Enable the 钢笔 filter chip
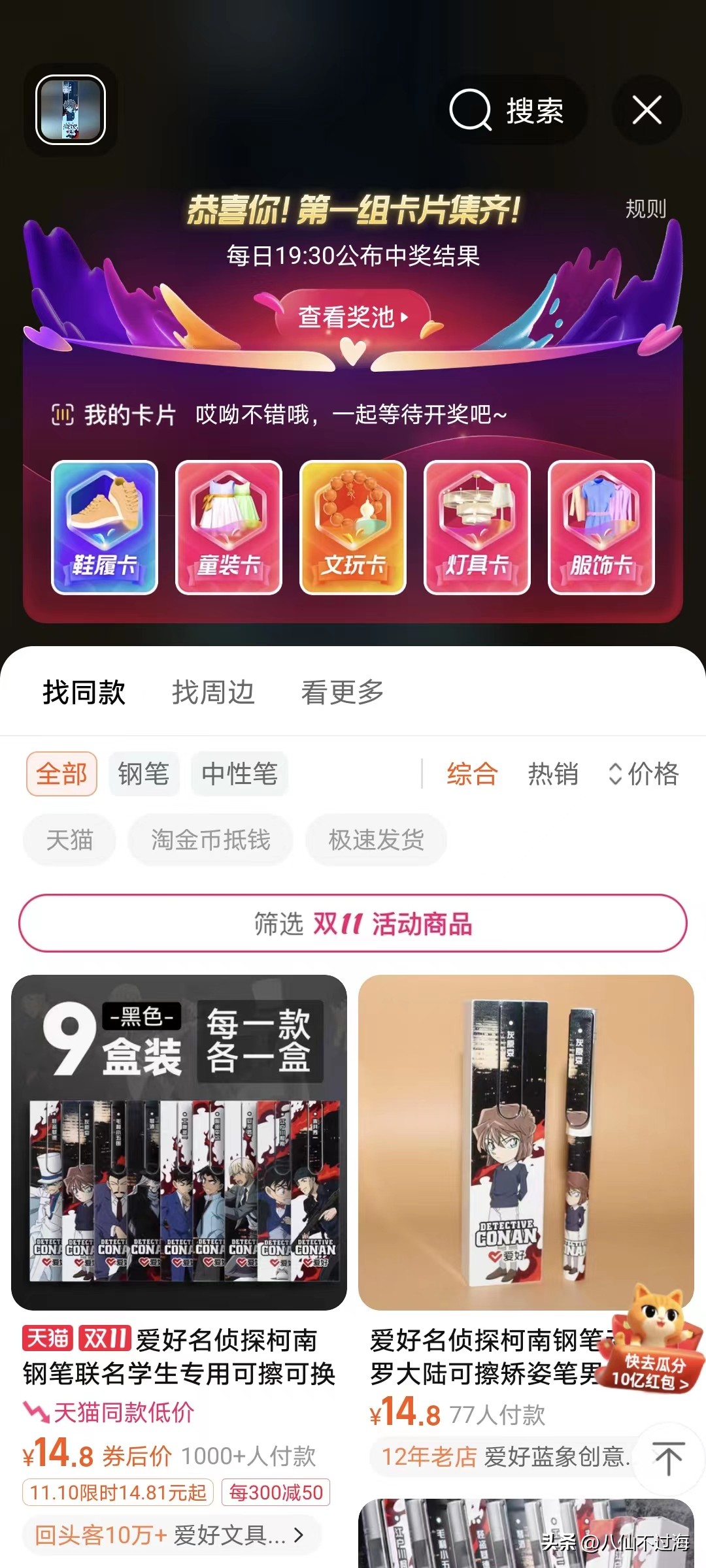Image resolution: width=706 pixels, height=1568 pixels. click(x=144, y=774)
